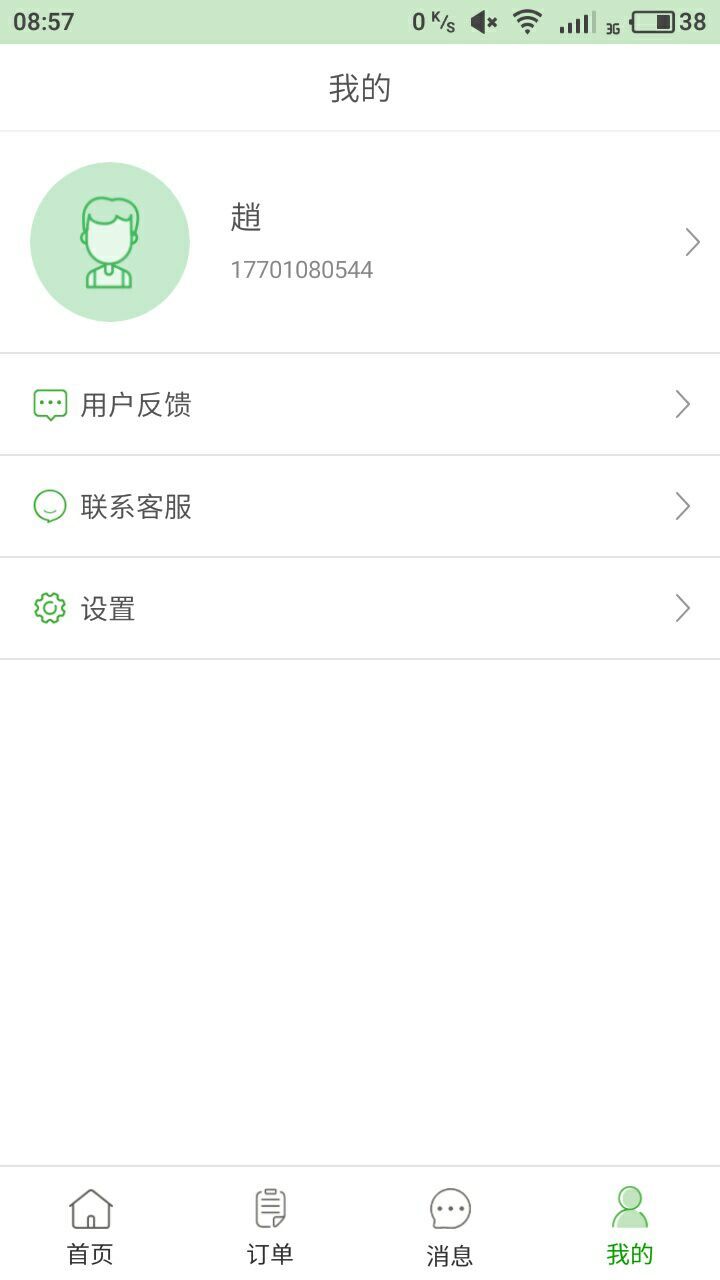Image resolution: width=720 pixels, height=1280 pixels.
Task: Open 设置 (settings)
Action: (360, 609)
